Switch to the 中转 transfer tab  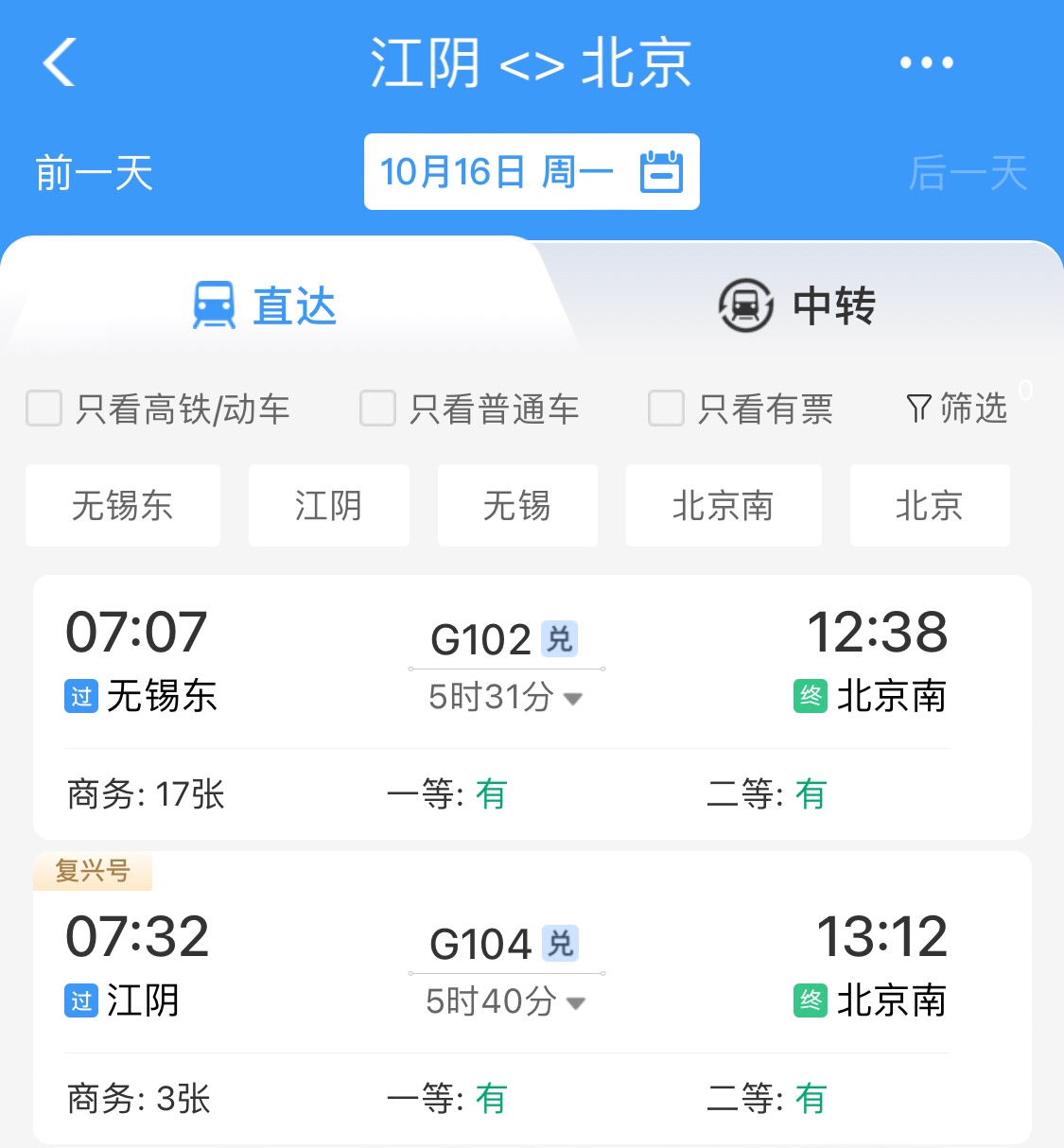point(797,305)
